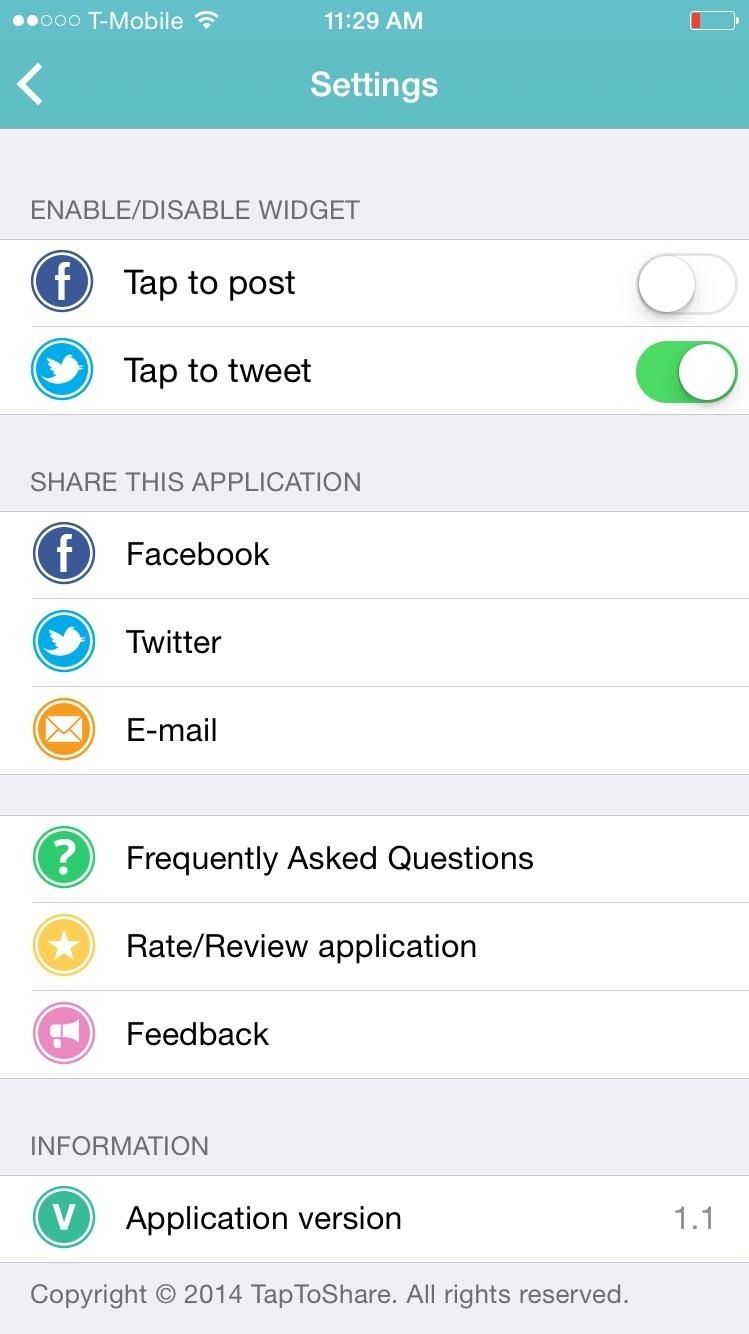The height and width of the screenshot is (1334, 749).
Task: Go back from Settings
Action: [x=32, y=84]
